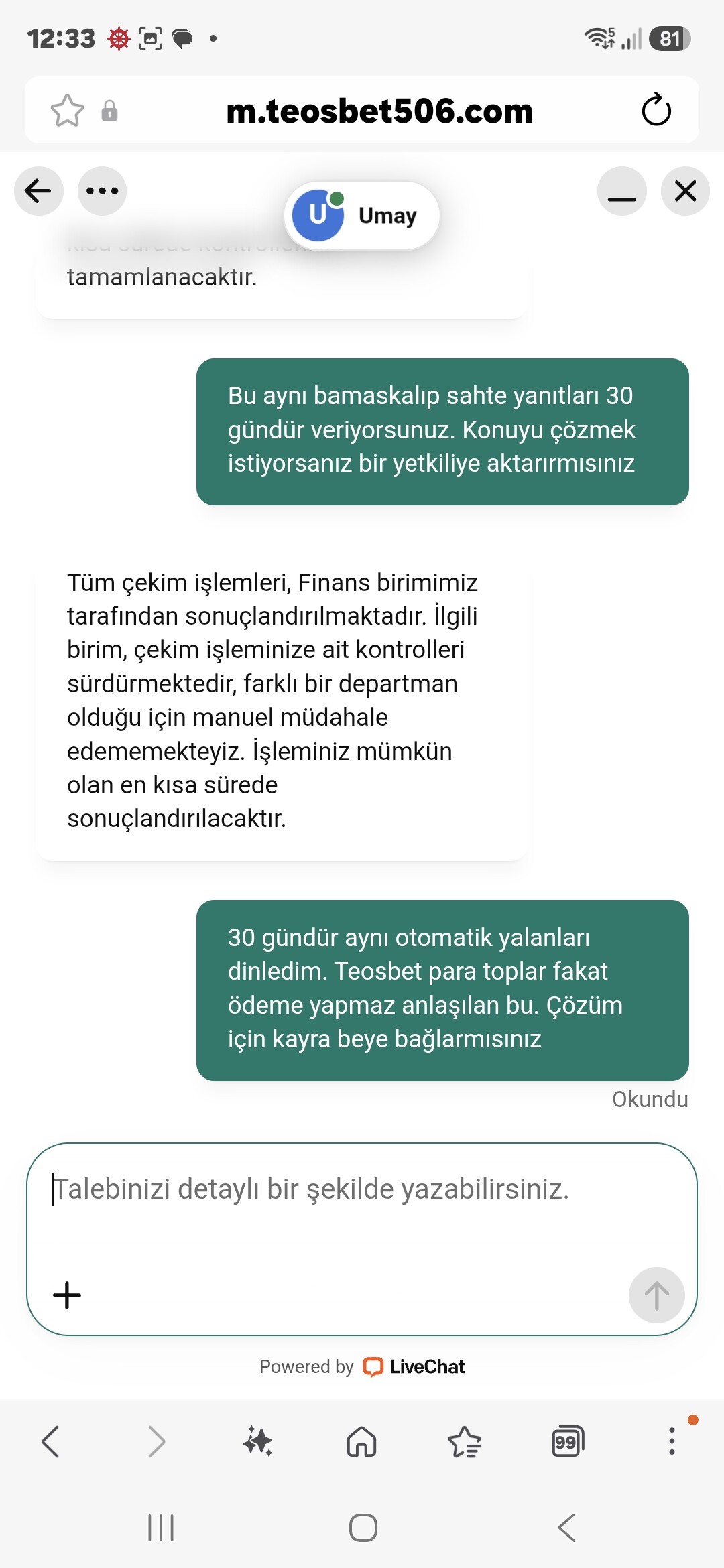
Task: Attach a file with the plus icon
Action: (67, 1295)
